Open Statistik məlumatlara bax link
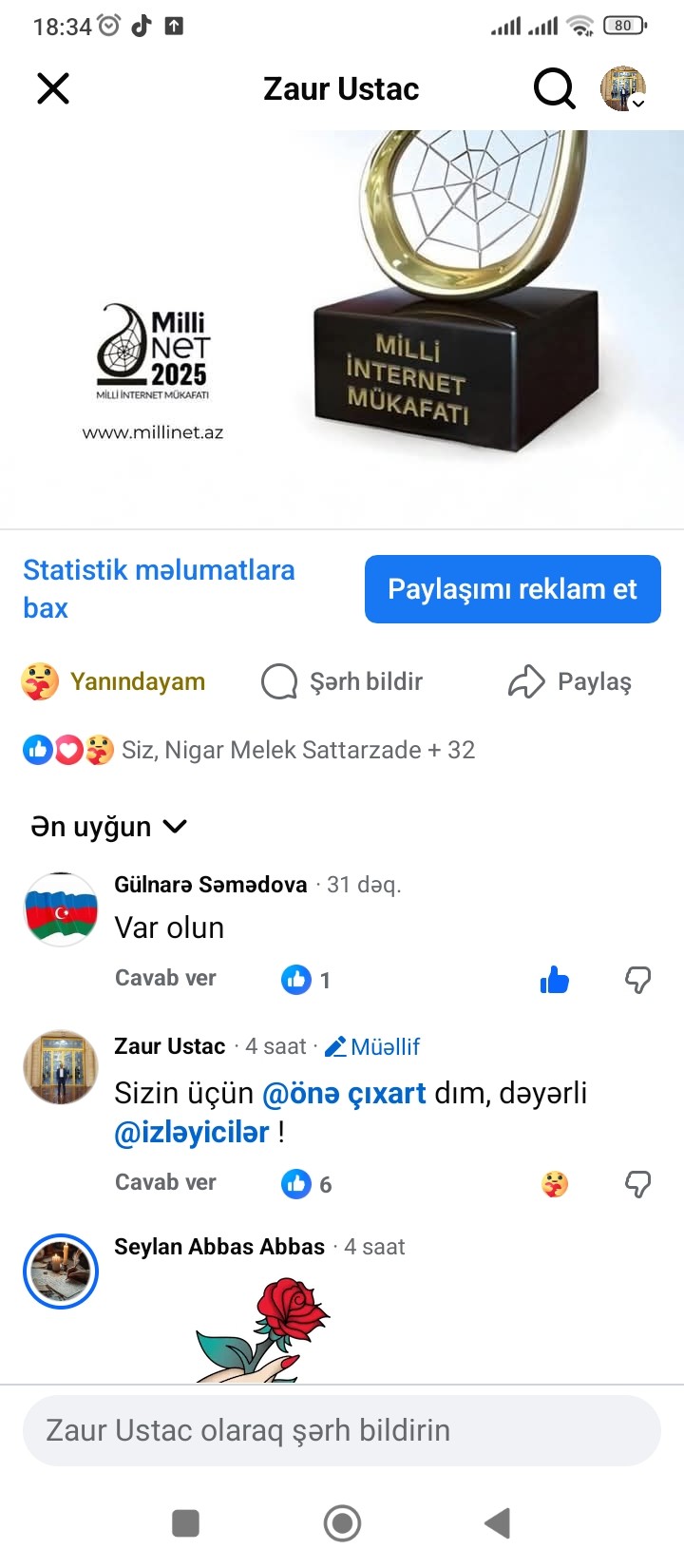The width and height of the screenshot is (684, 1568). click(159, 587)
